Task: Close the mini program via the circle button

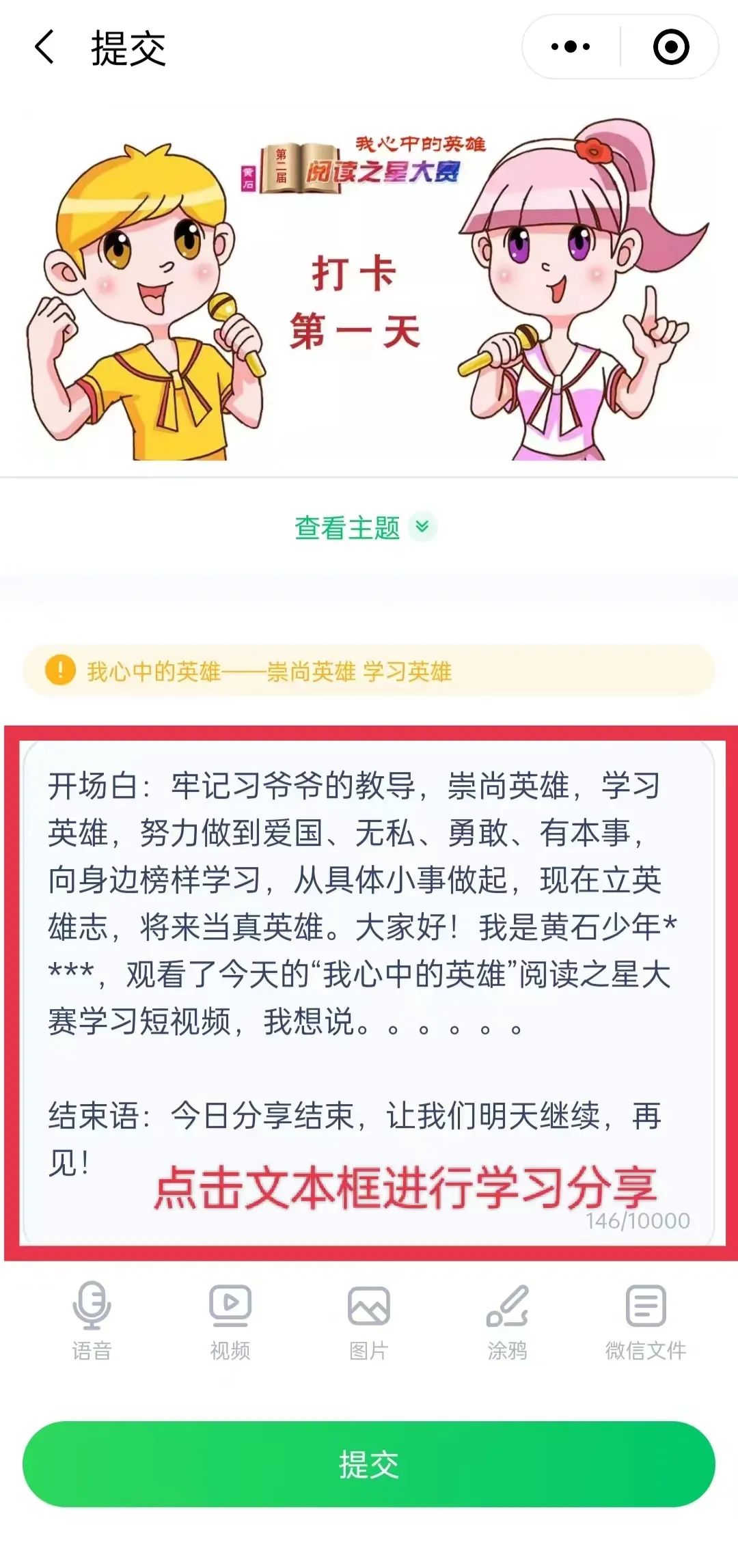Action: [x=671, y=47]
